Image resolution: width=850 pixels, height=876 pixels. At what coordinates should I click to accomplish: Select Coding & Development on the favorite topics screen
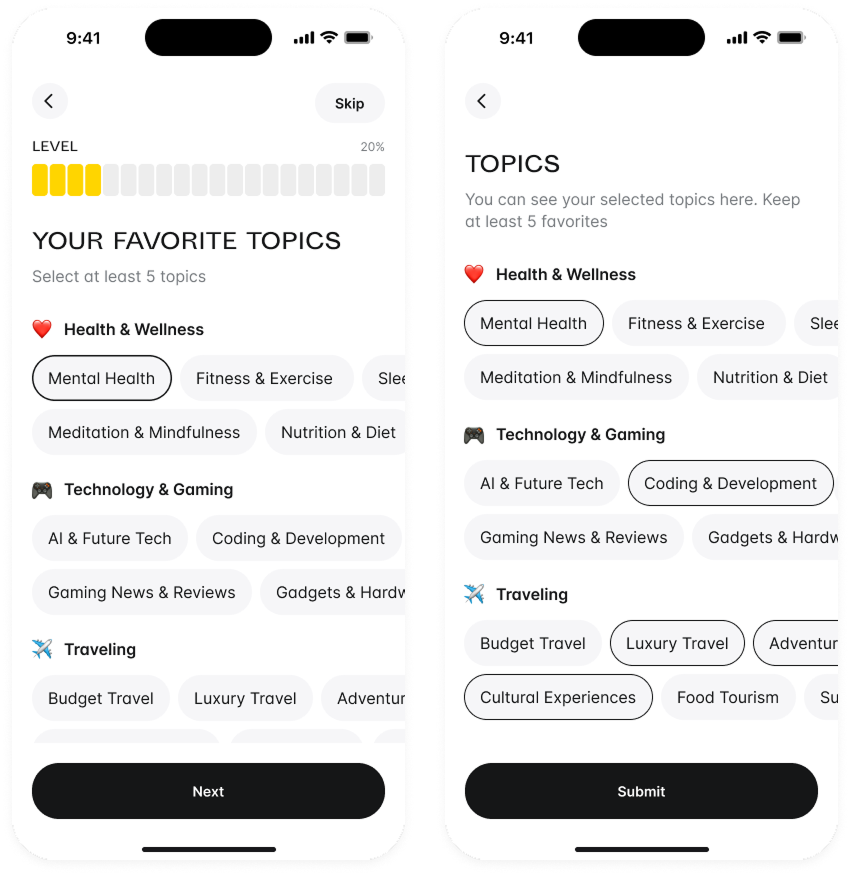tap(298, 538)
